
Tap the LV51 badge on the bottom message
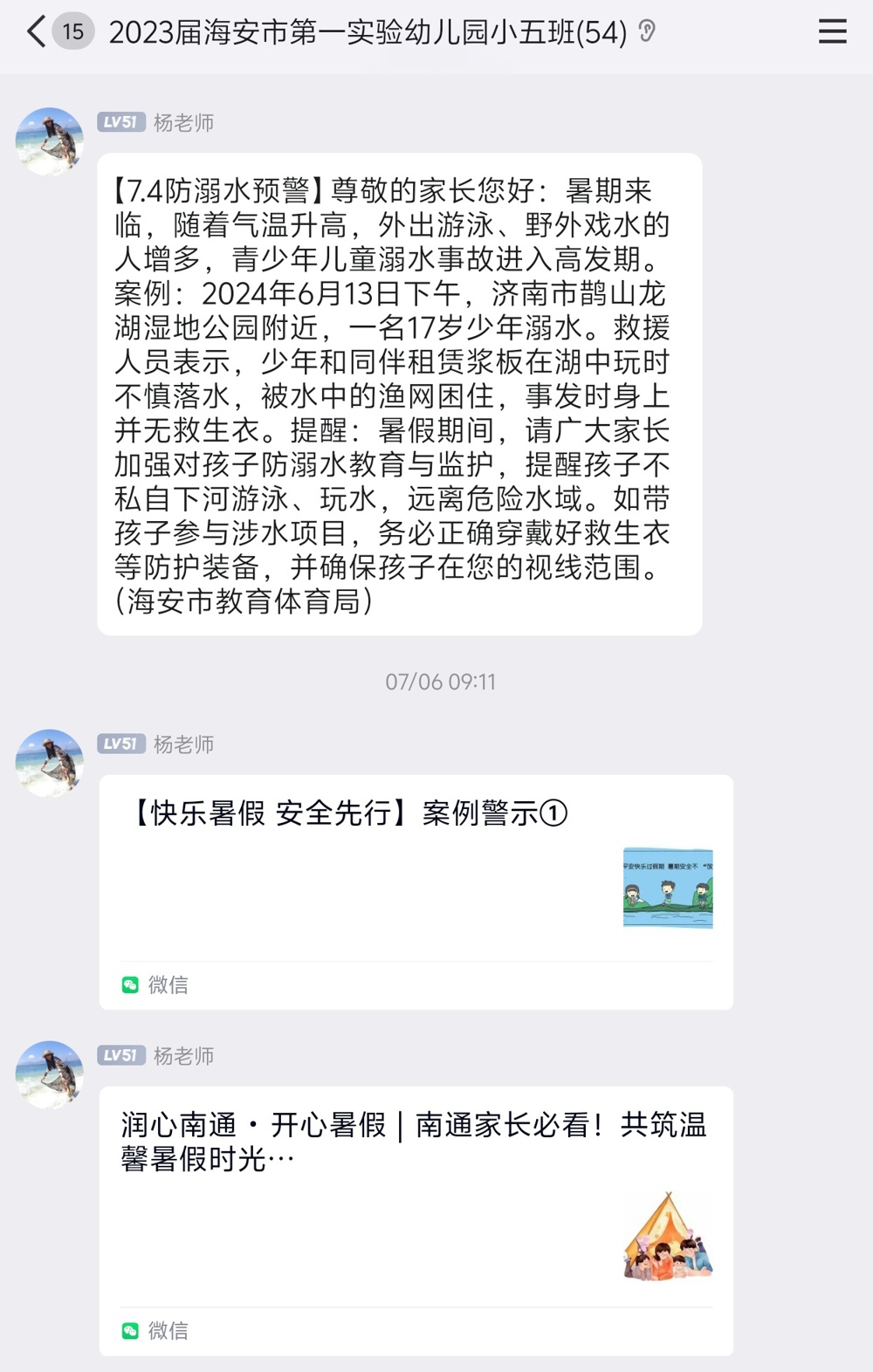pos(120,1056)
